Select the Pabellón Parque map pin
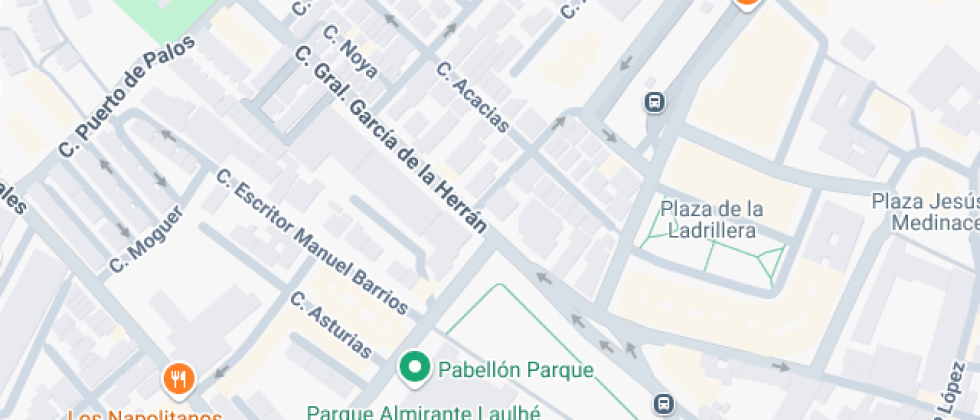The image size is (980, 420). coord(413,367)
